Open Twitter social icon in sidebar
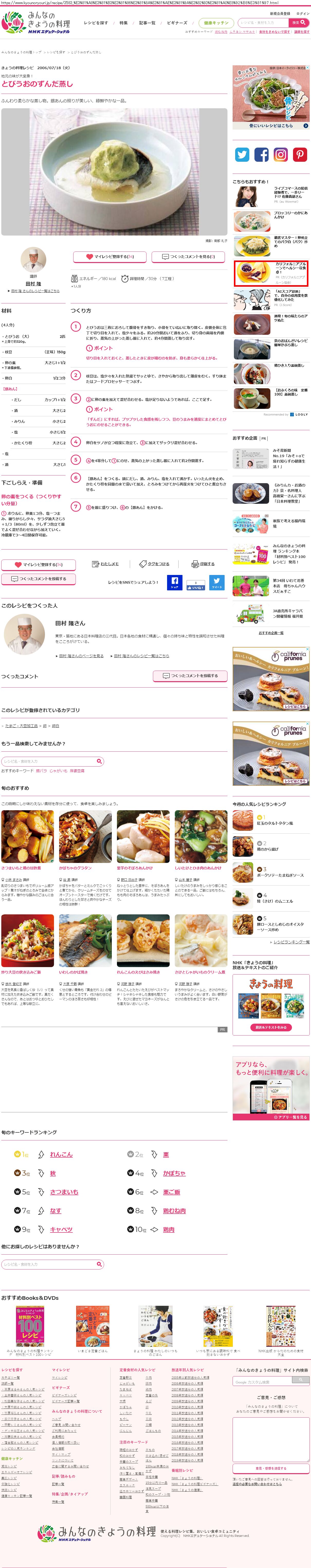 point(242,155)
